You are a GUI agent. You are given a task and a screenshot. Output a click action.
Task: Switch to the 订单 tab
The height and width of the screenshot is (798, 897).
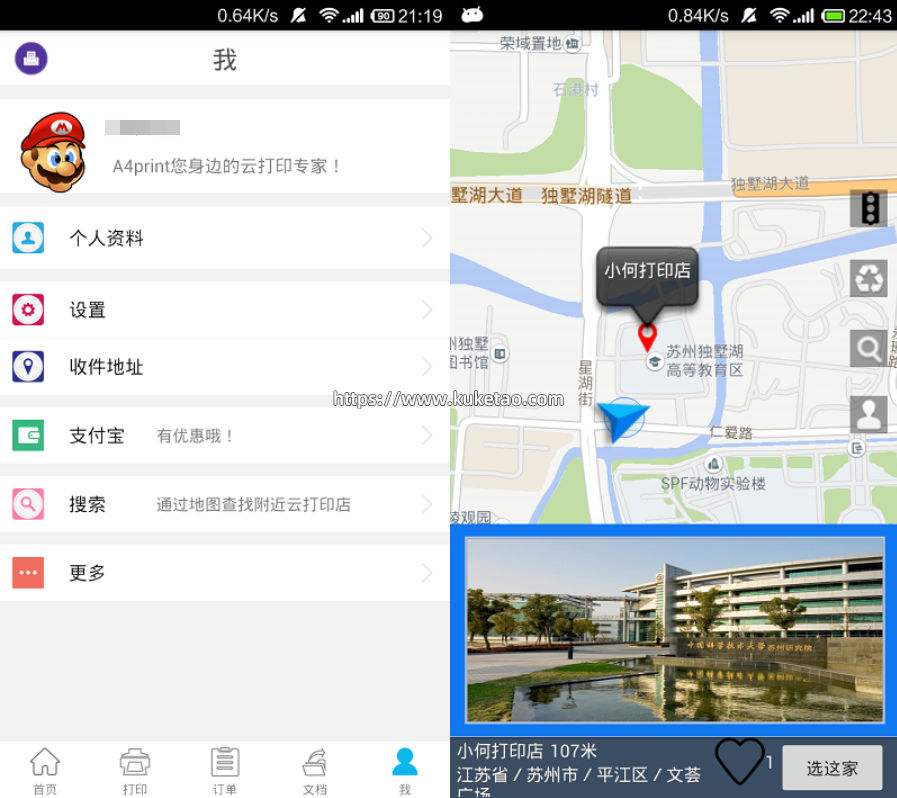(225, 771)
